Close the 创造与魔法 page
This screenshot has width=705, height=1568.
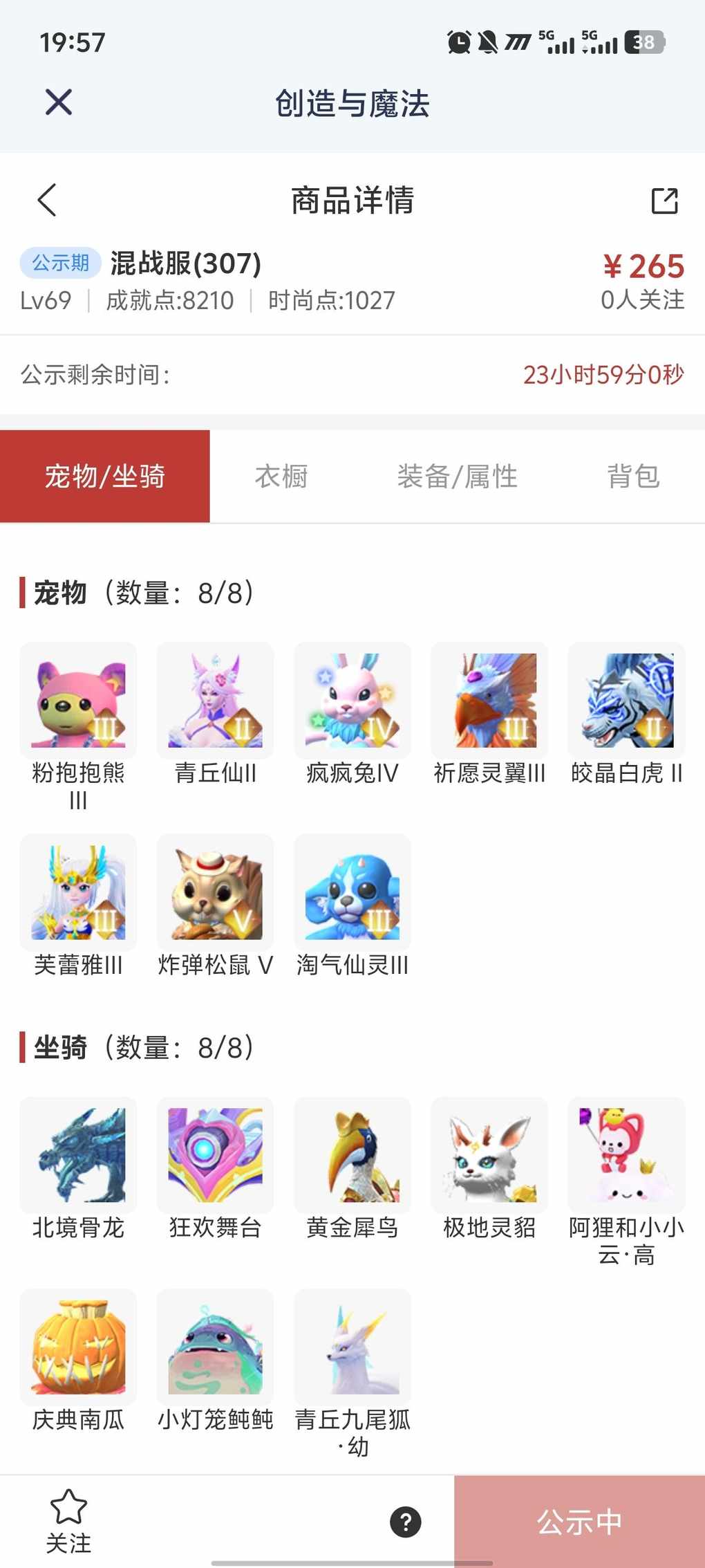point(59,102)
